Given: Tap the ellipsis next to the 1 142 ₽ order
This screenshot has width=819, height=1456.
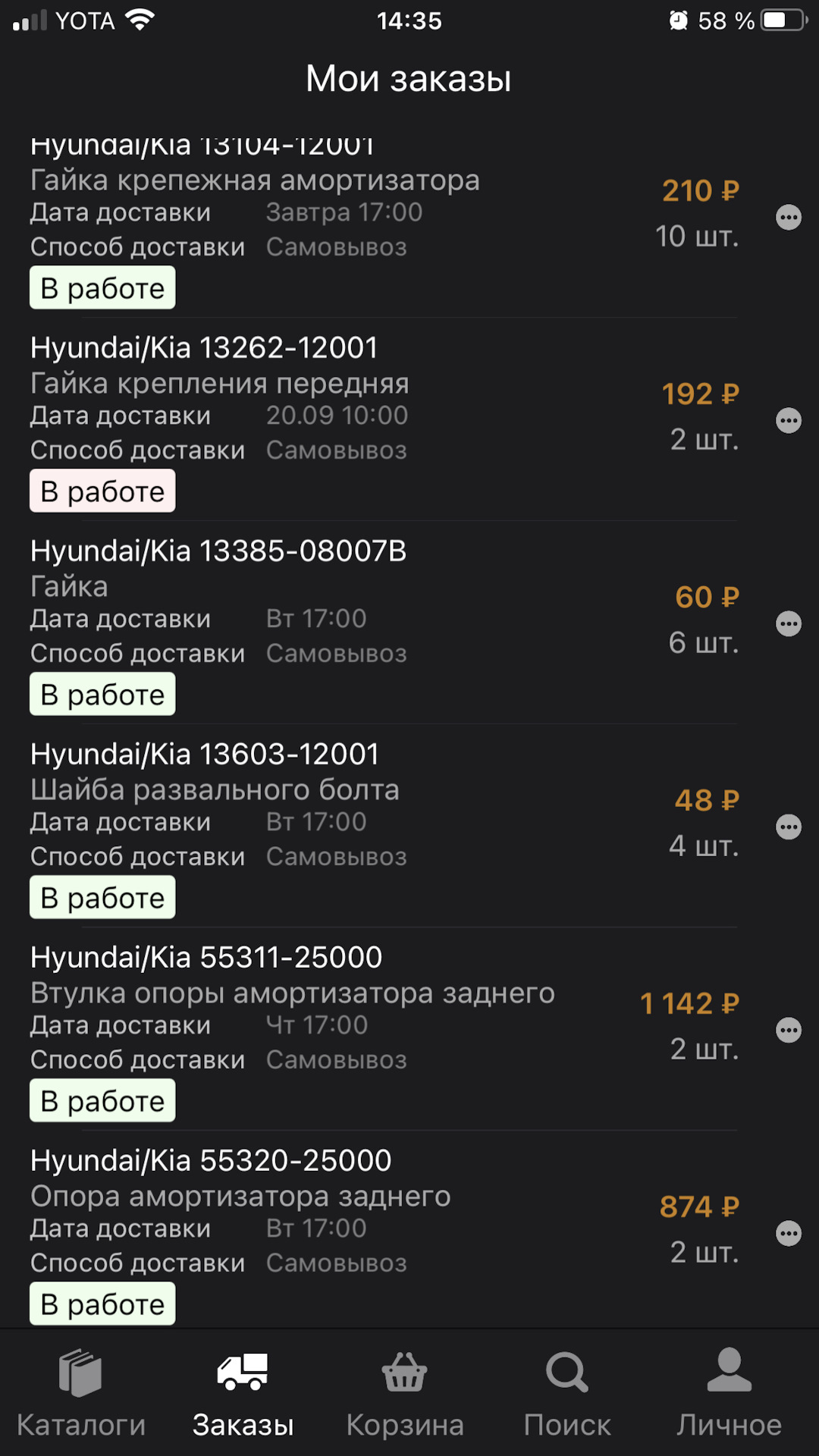Looking at the screenshot, I should coord(789,1030).
